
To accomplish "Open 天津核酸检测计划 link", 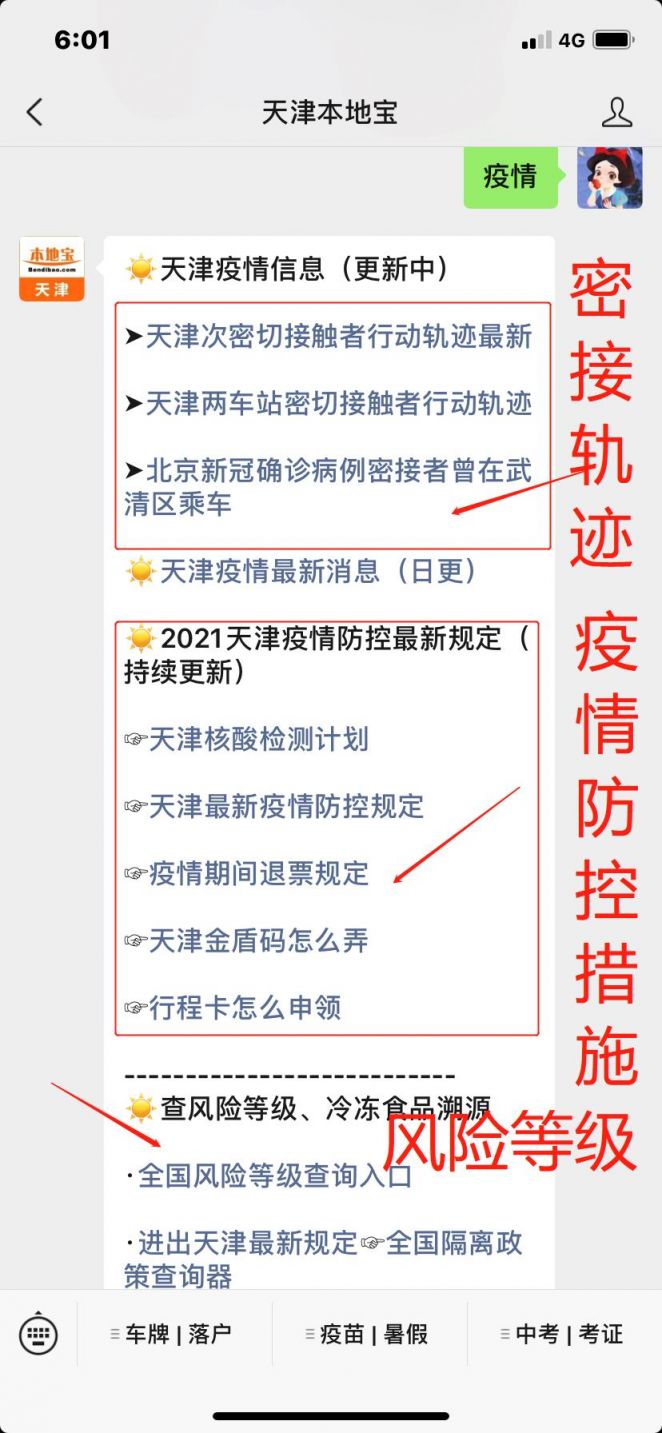I will [258, 740].
